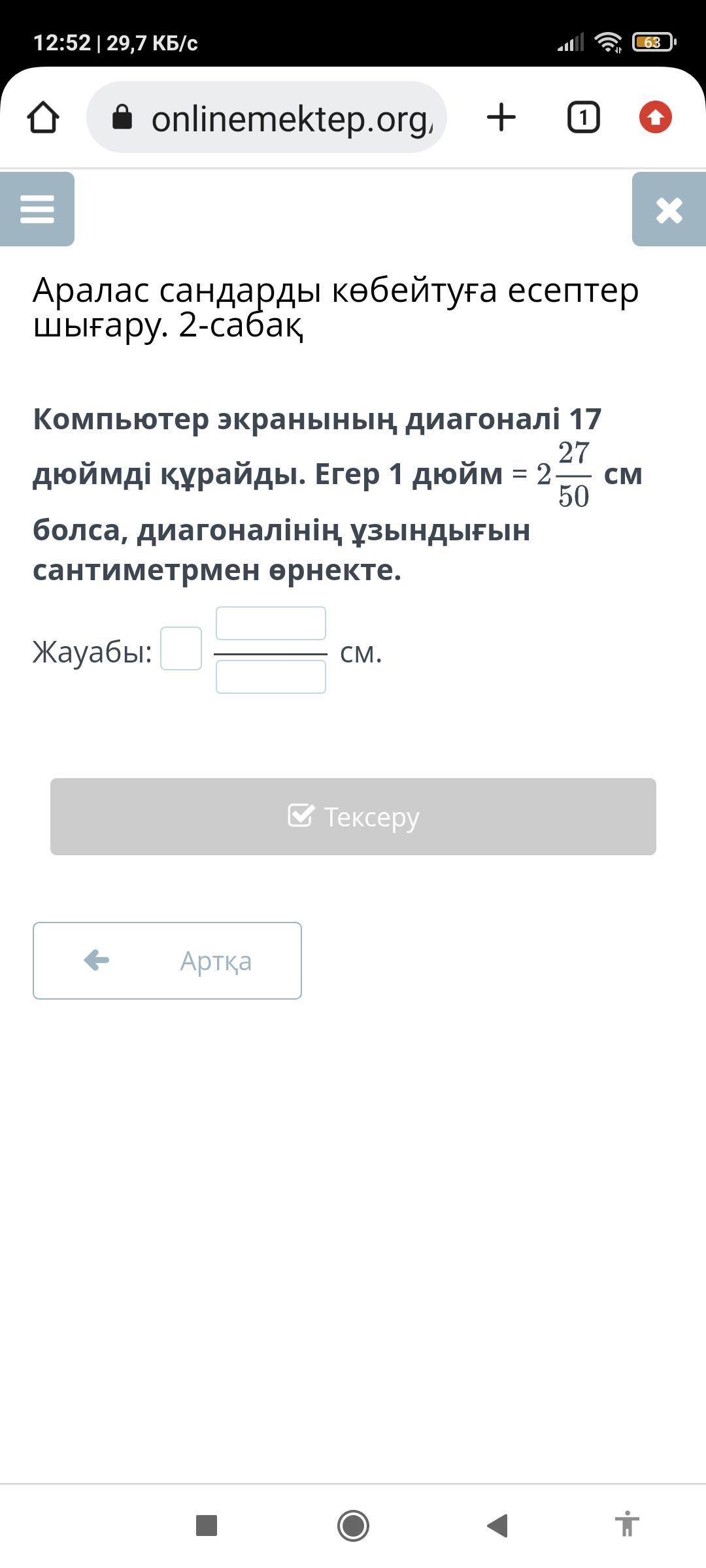Select the numerator answer field
The image size is (706, 1568).
click(271, 623)
